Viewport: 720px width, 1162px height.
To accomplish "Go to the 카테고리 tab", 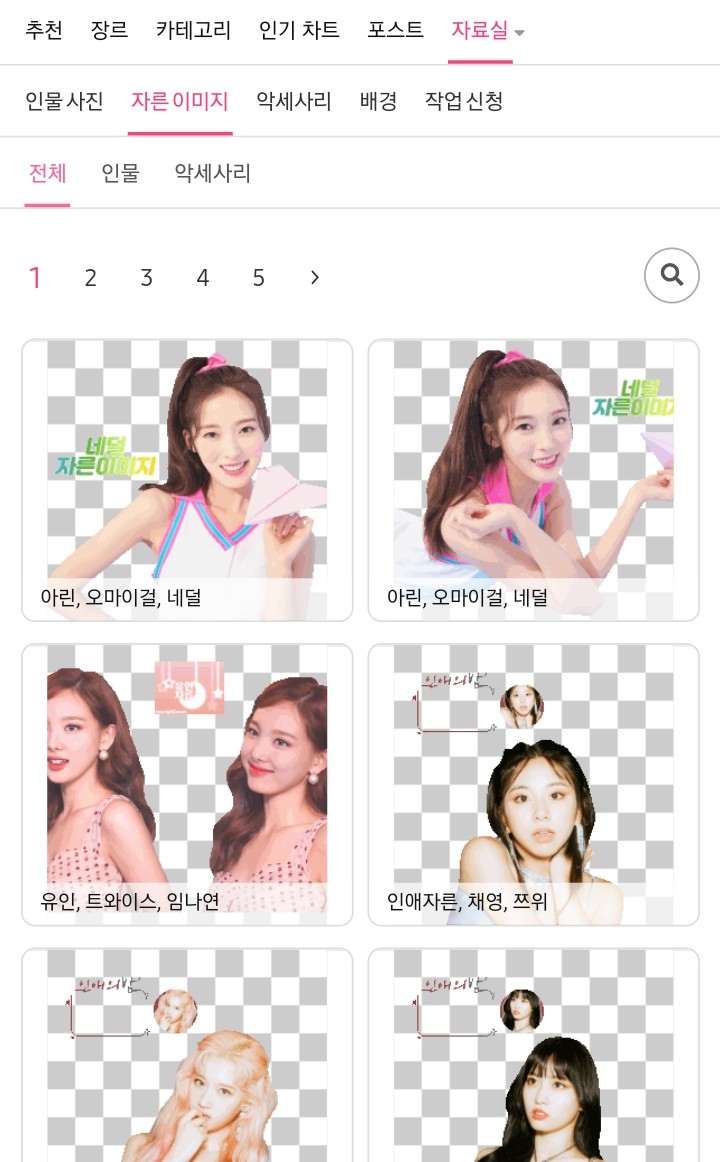I will click(x=193, y=30).
